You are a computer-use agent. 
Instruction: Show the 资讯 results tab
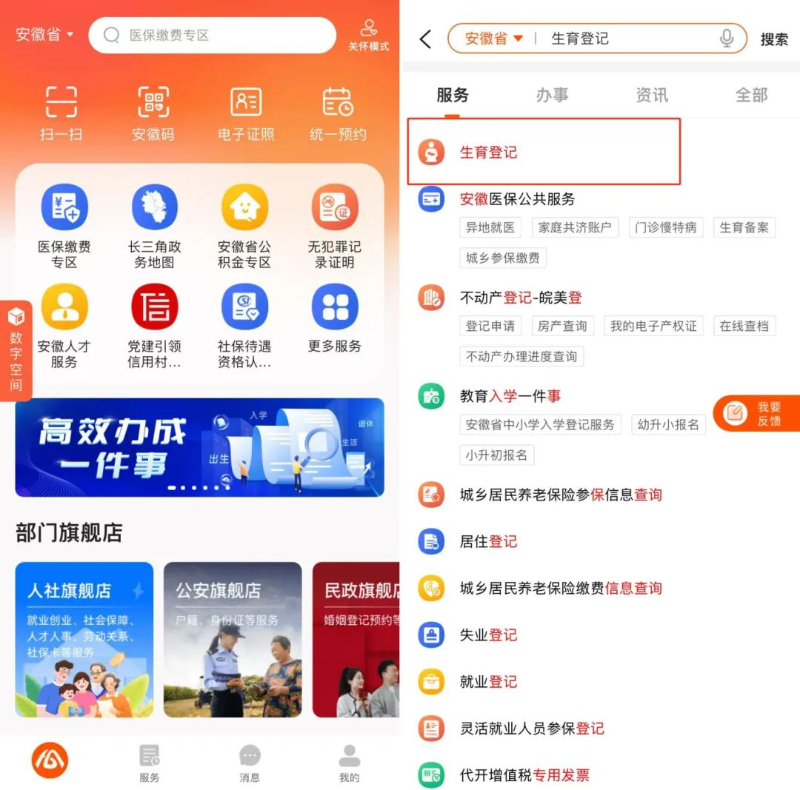(652, 95)
